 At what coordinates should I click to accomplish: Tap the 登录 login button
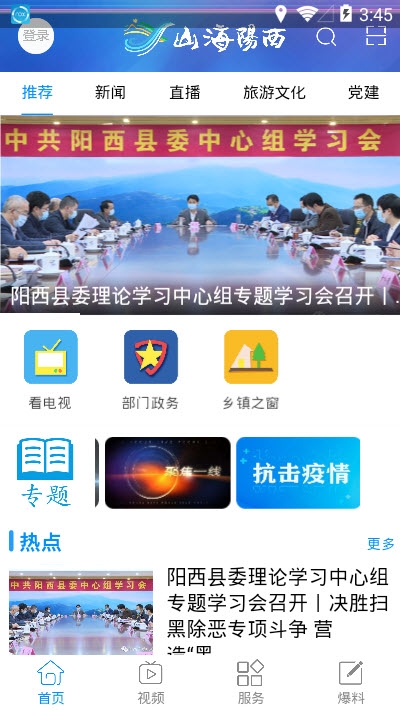(x=36, y=36)
